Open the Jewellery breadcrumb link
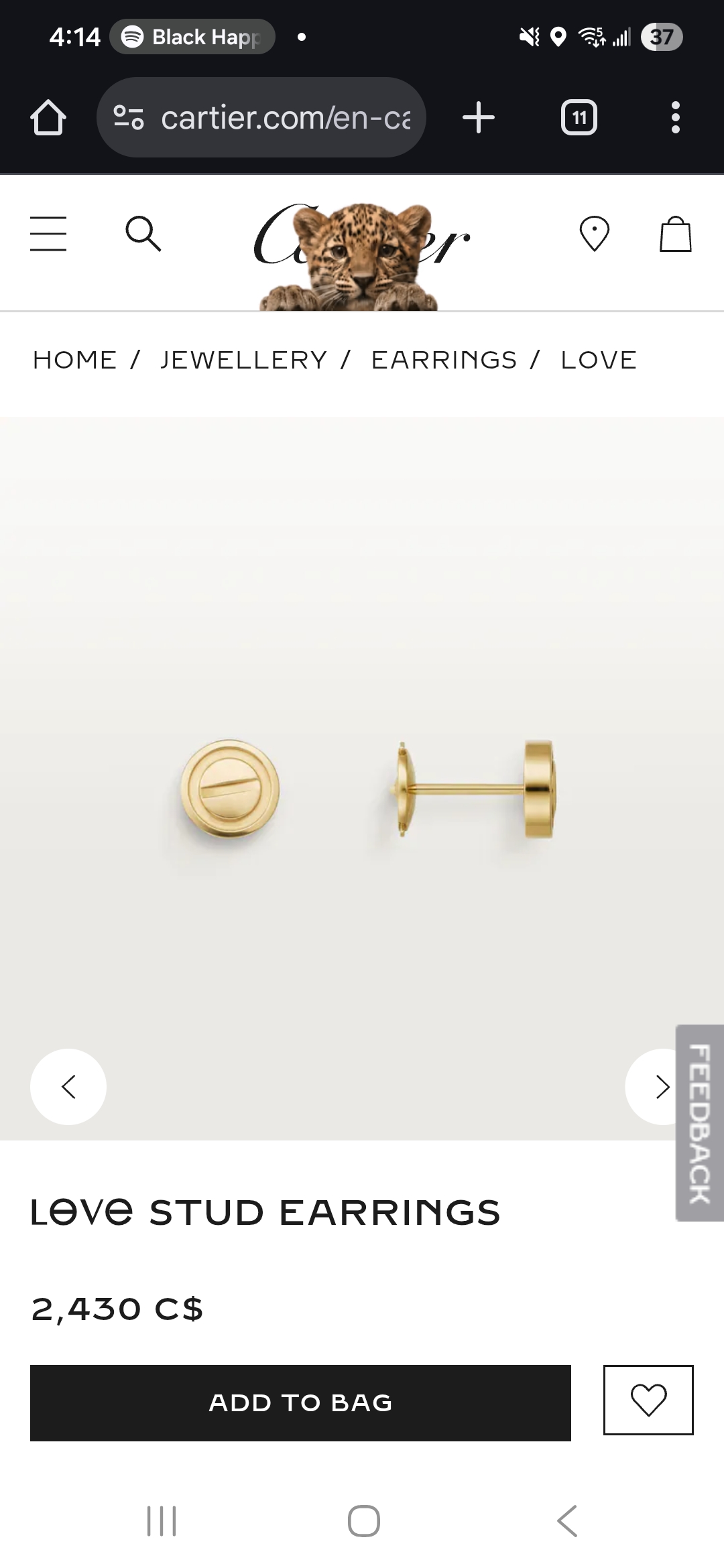Image resolution: width=724 pixels, height=1568 pixels. point(243,361)
